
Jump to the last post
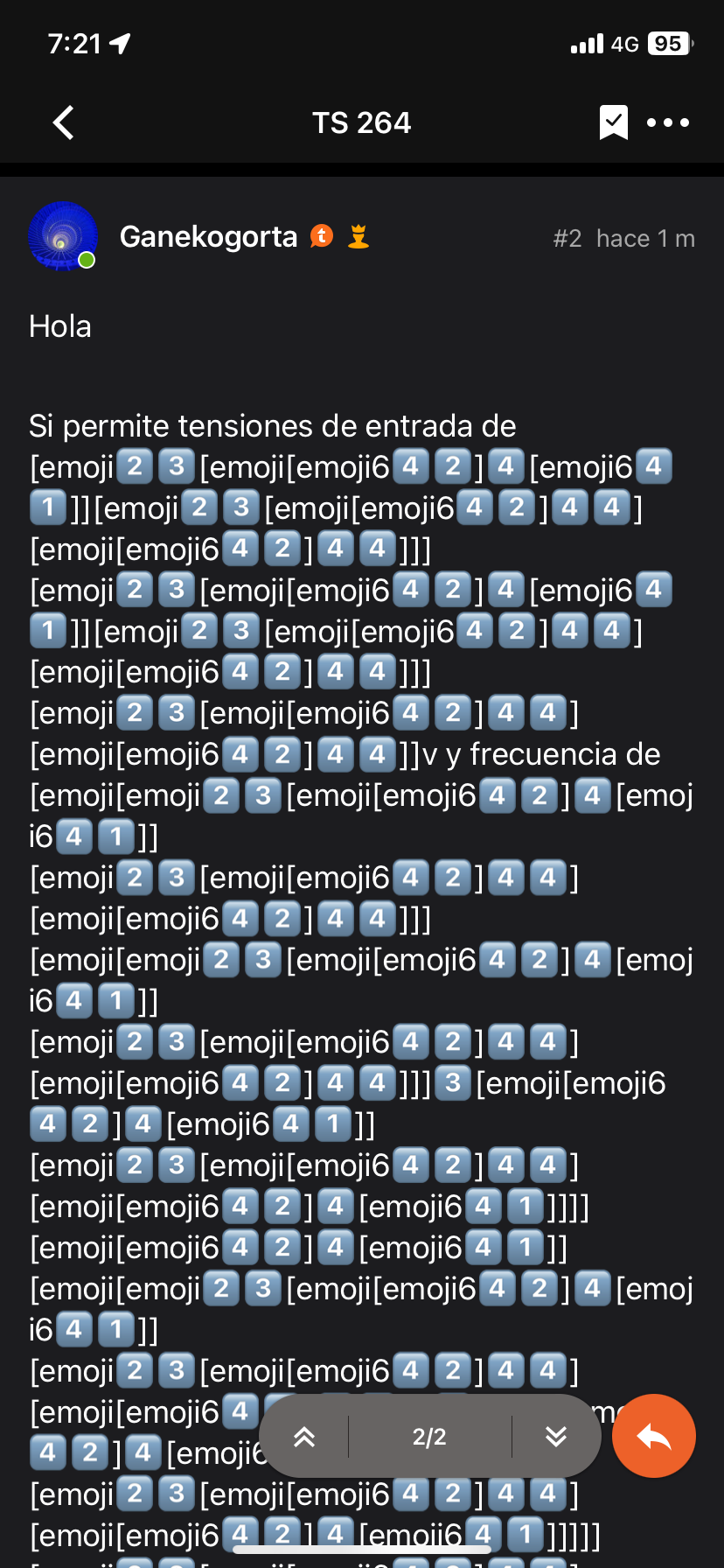(x=556, y=1436)
